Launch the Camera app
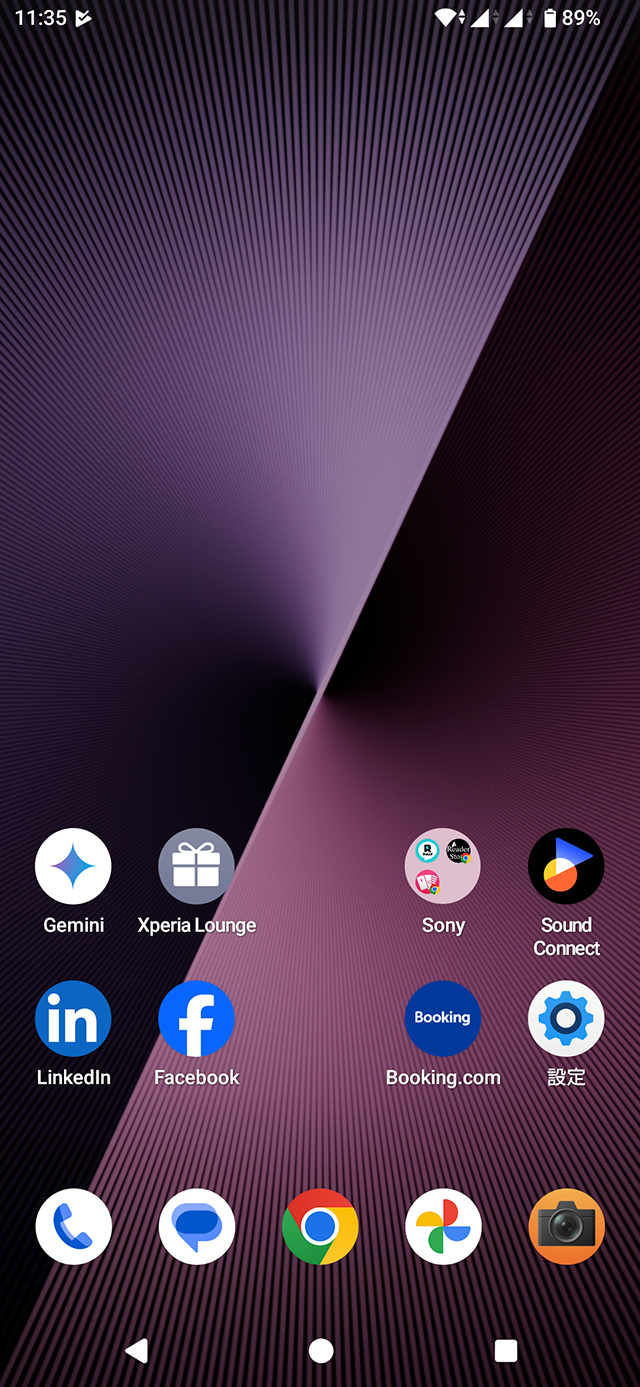 [x=566, y=1226]
